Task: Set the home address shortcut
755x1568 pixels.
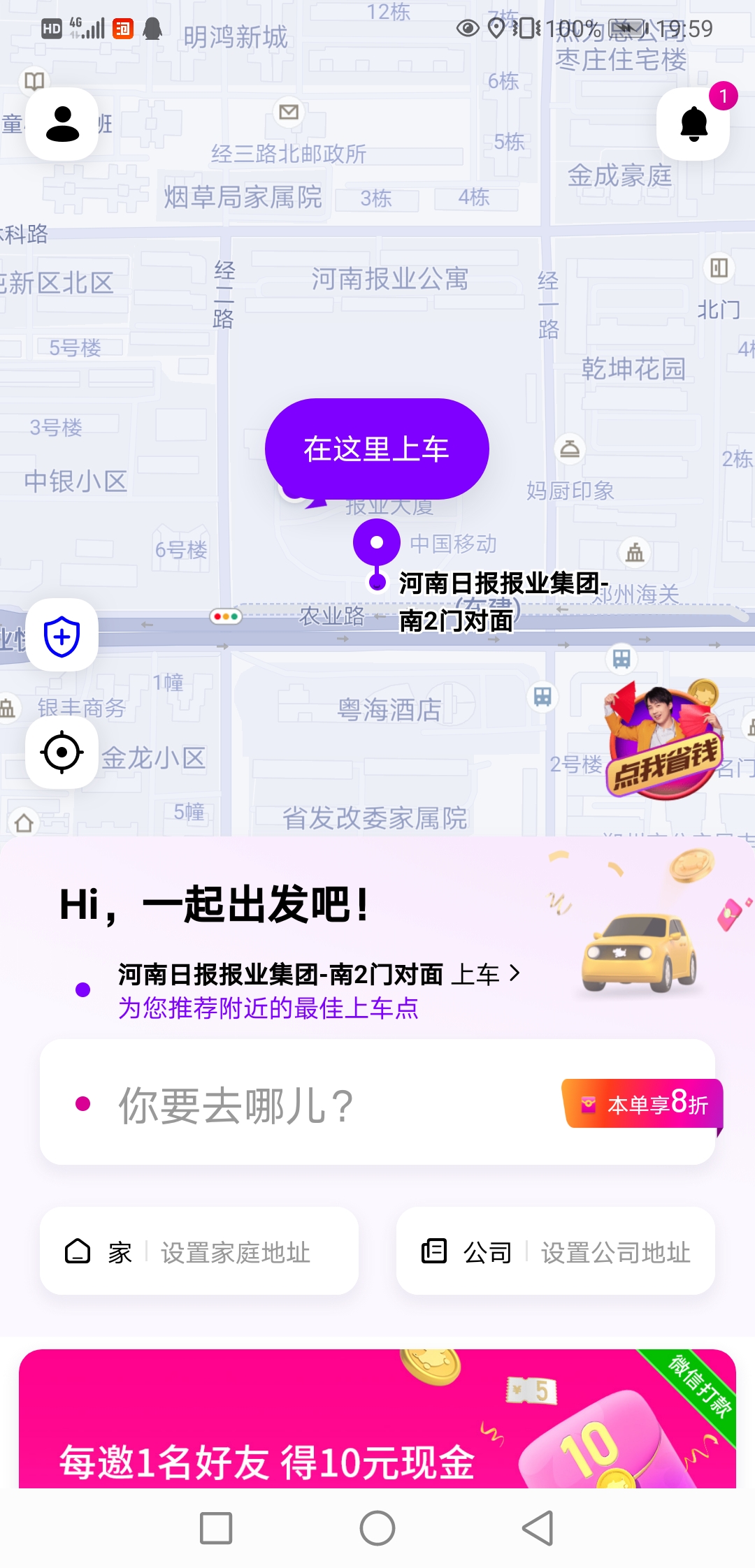Action: click(x=199, y=1251)
